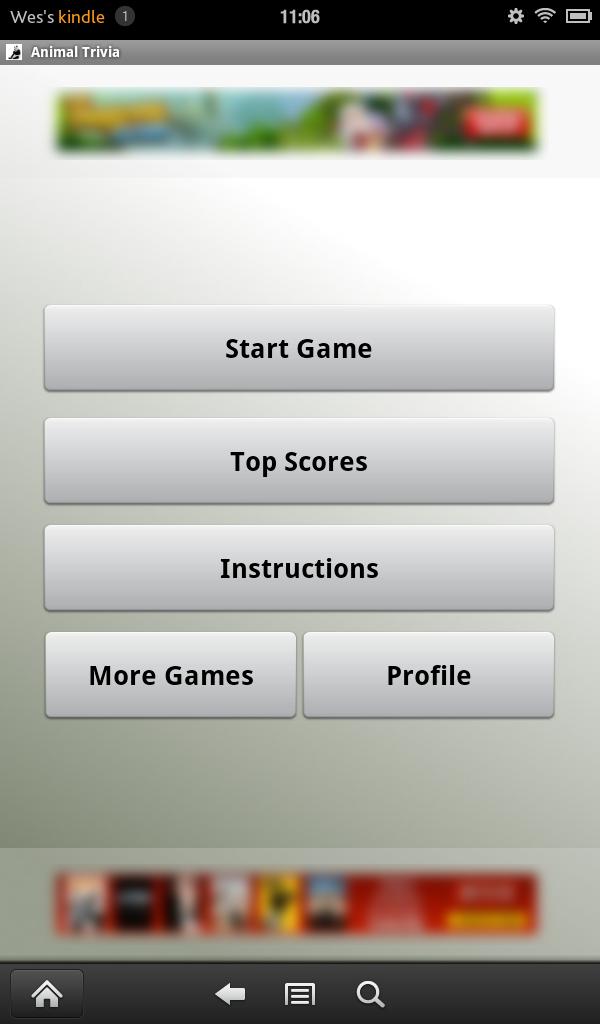Go to the Kindle home screen
The image size is (600, 1024).
[46, 994]
